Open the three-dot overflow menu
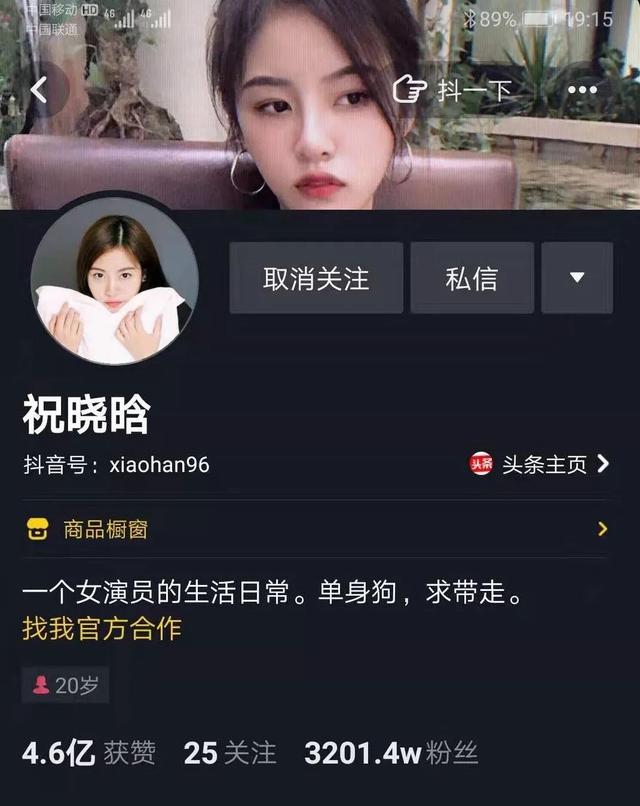 pyautogui.click(x=582, y=90)
